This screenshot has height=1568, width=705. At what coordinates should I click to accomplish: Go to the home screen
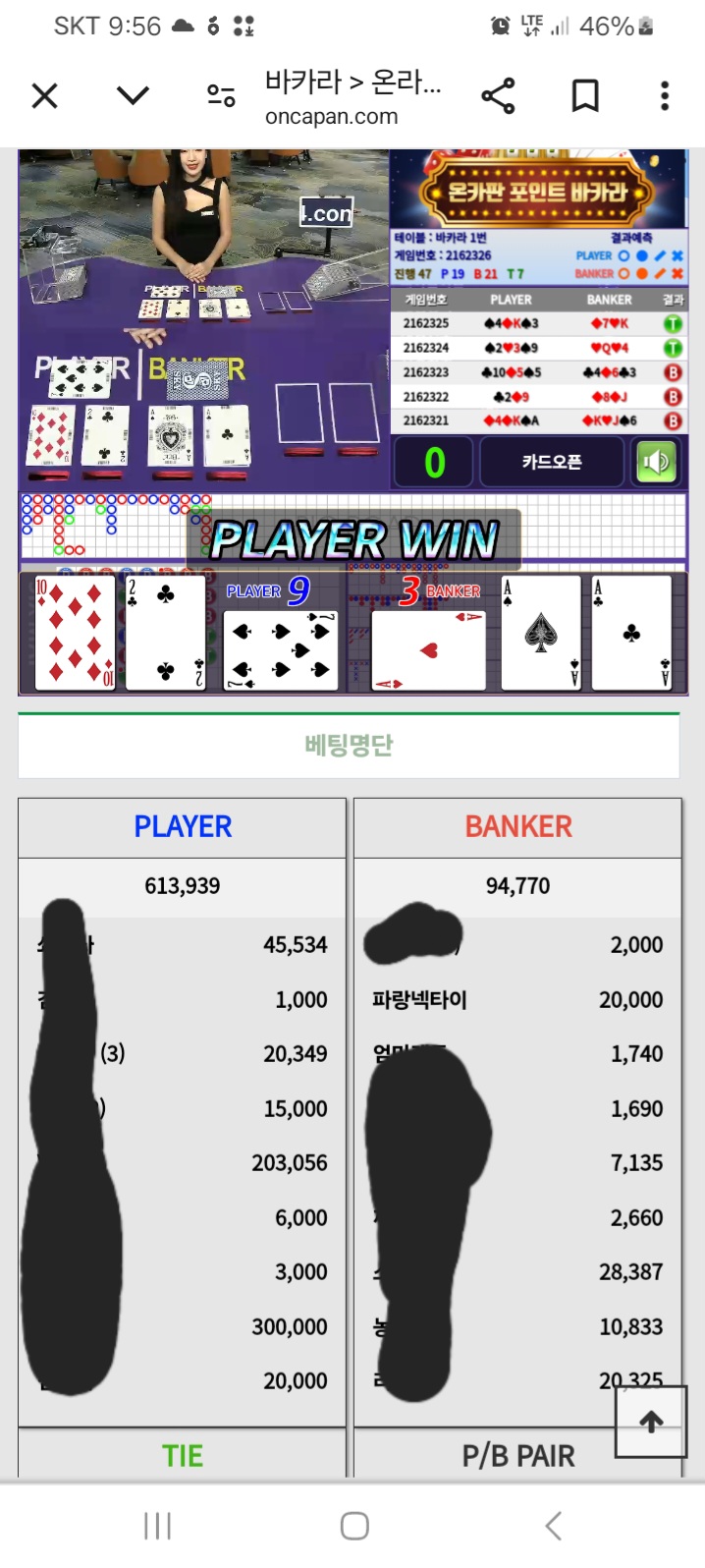coord(354,1526)
